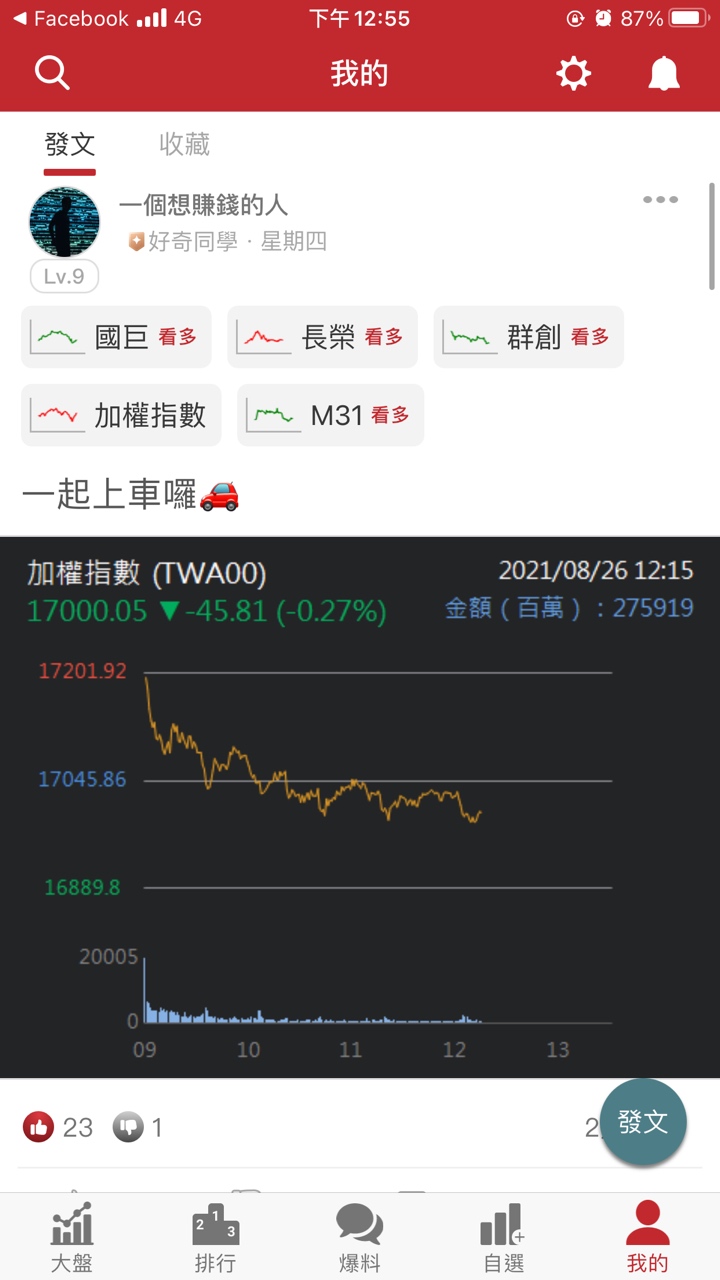Viewport: 720px width, 1280px height.
Task: Select the M31 stock chip
Action: point(330,415)
